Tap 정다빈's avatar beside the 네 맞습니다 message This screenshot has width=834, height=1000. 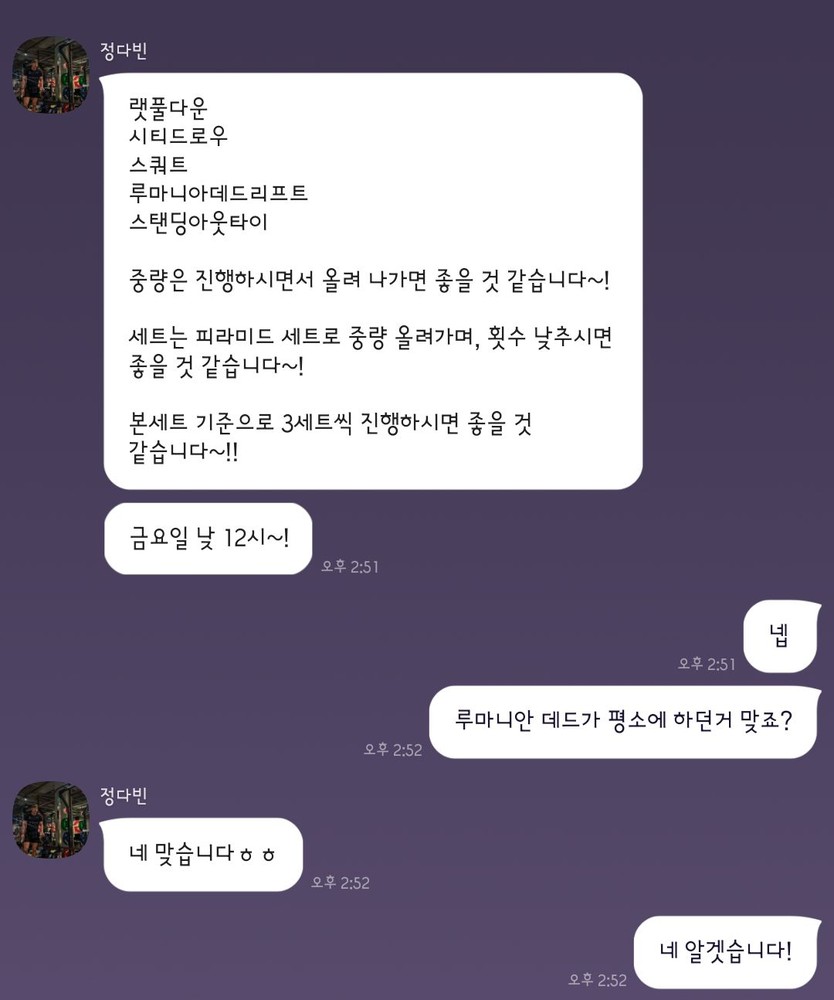pos(50,820)
